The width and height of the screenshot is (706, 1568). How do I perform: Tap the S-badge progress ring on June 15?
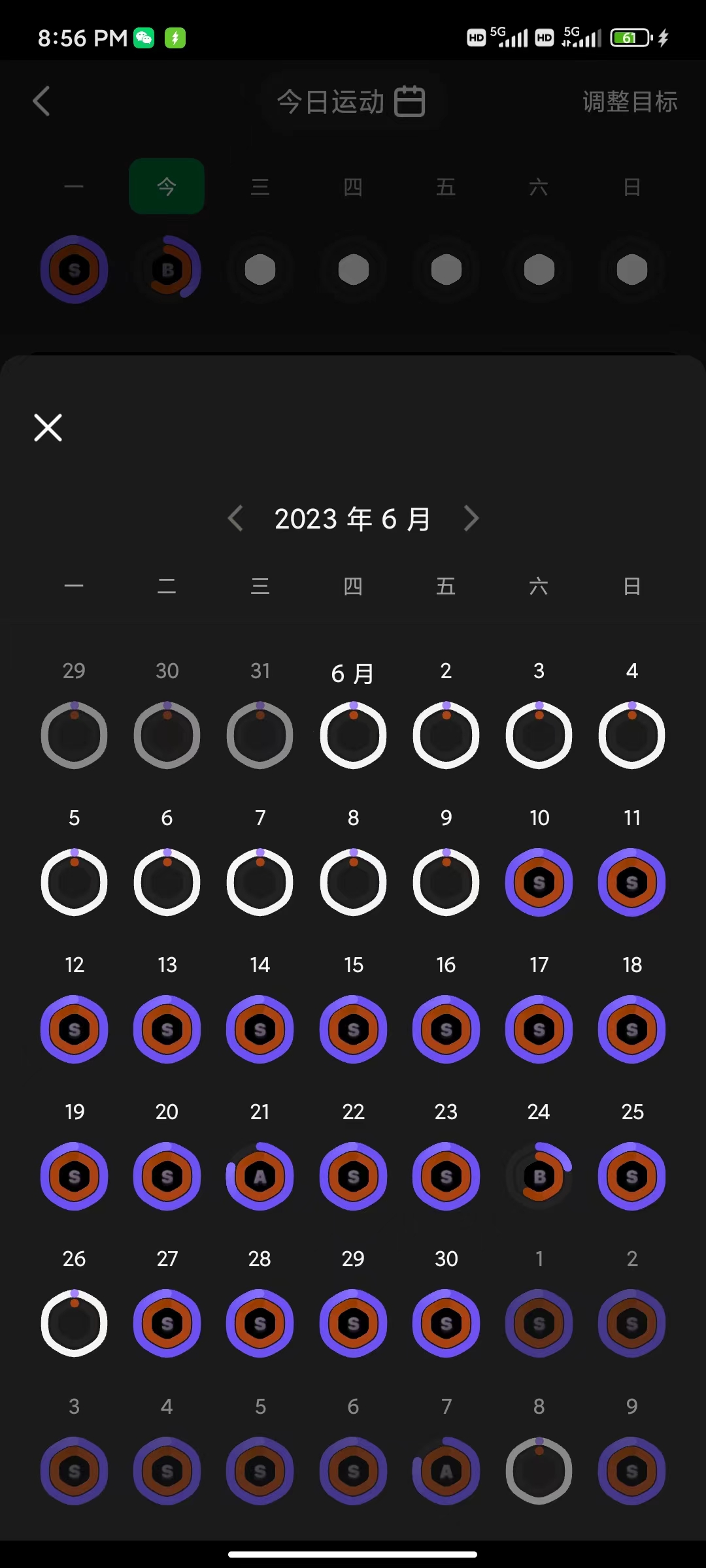(352, 1029)
